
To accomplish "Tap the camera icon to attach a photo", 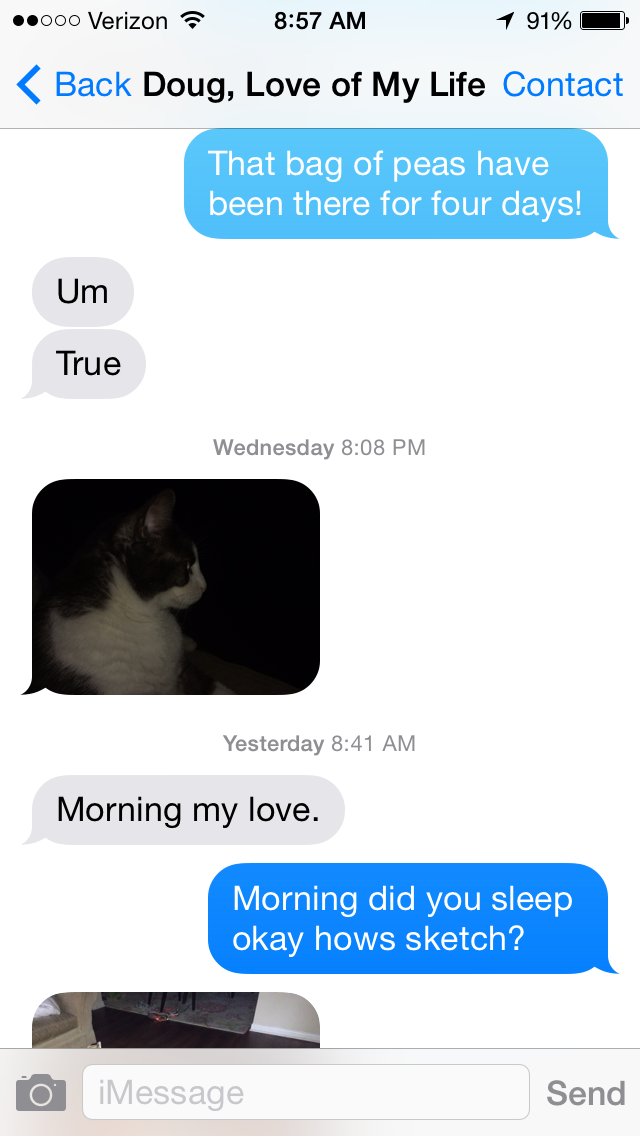I will coord(41,1092).
